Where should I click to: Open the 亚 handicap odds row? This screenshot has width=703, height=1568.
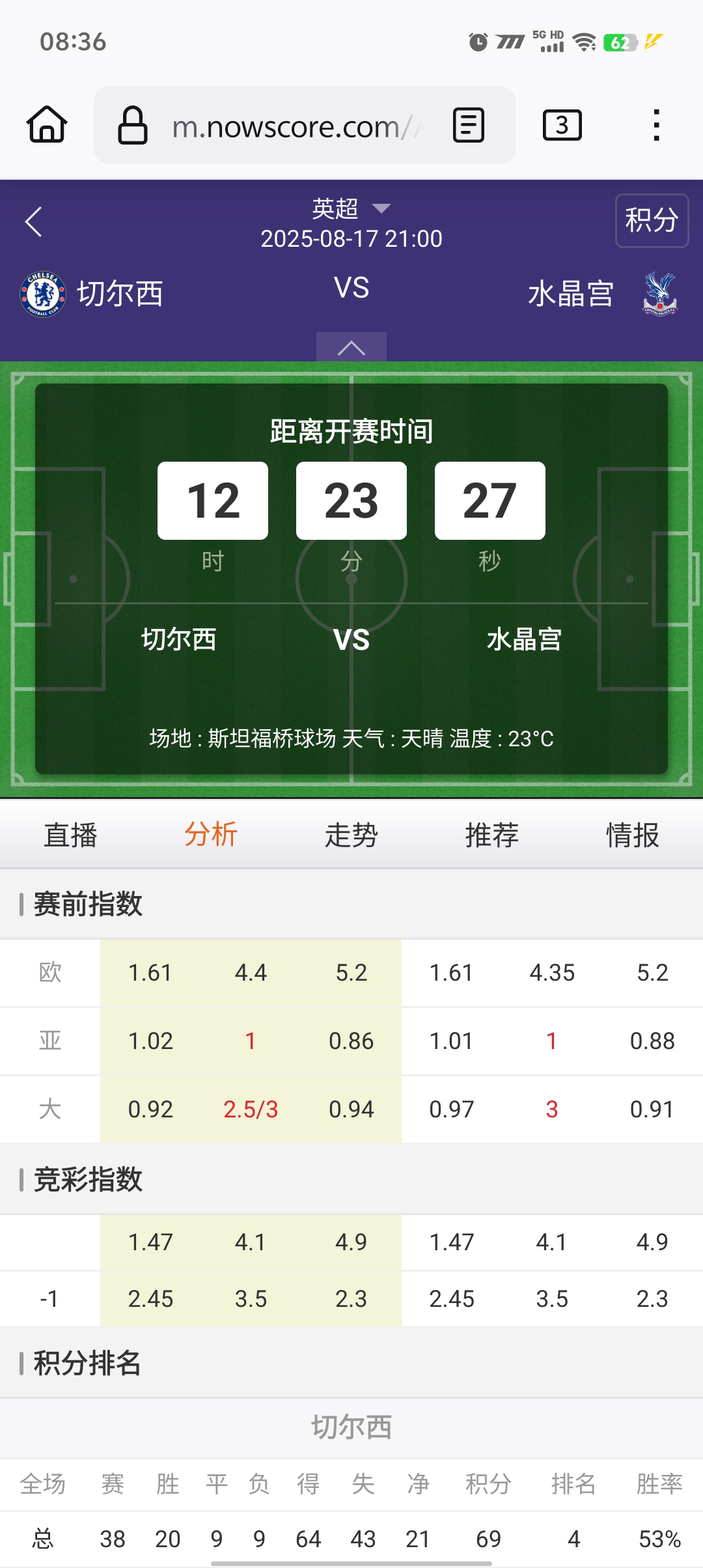tap(351, 1041)
